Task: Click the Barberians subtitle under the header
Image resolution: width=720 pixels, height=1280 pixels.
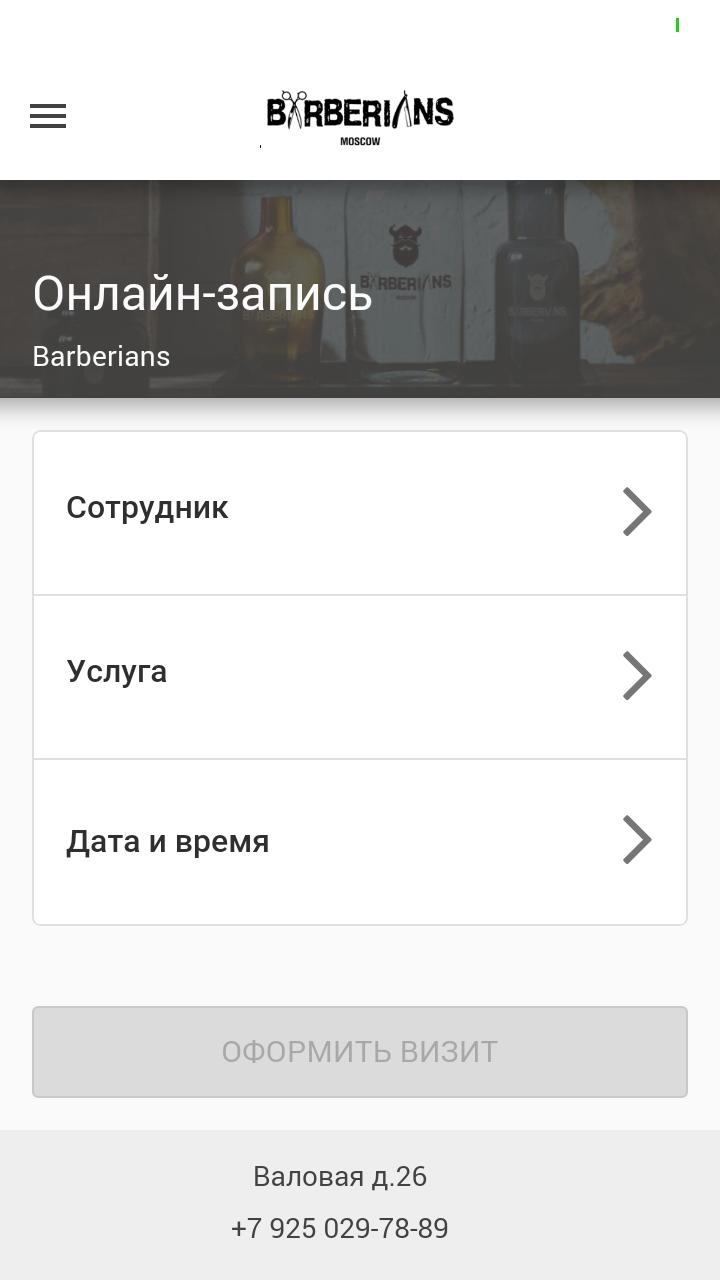Action: click(x=101, y=356)
